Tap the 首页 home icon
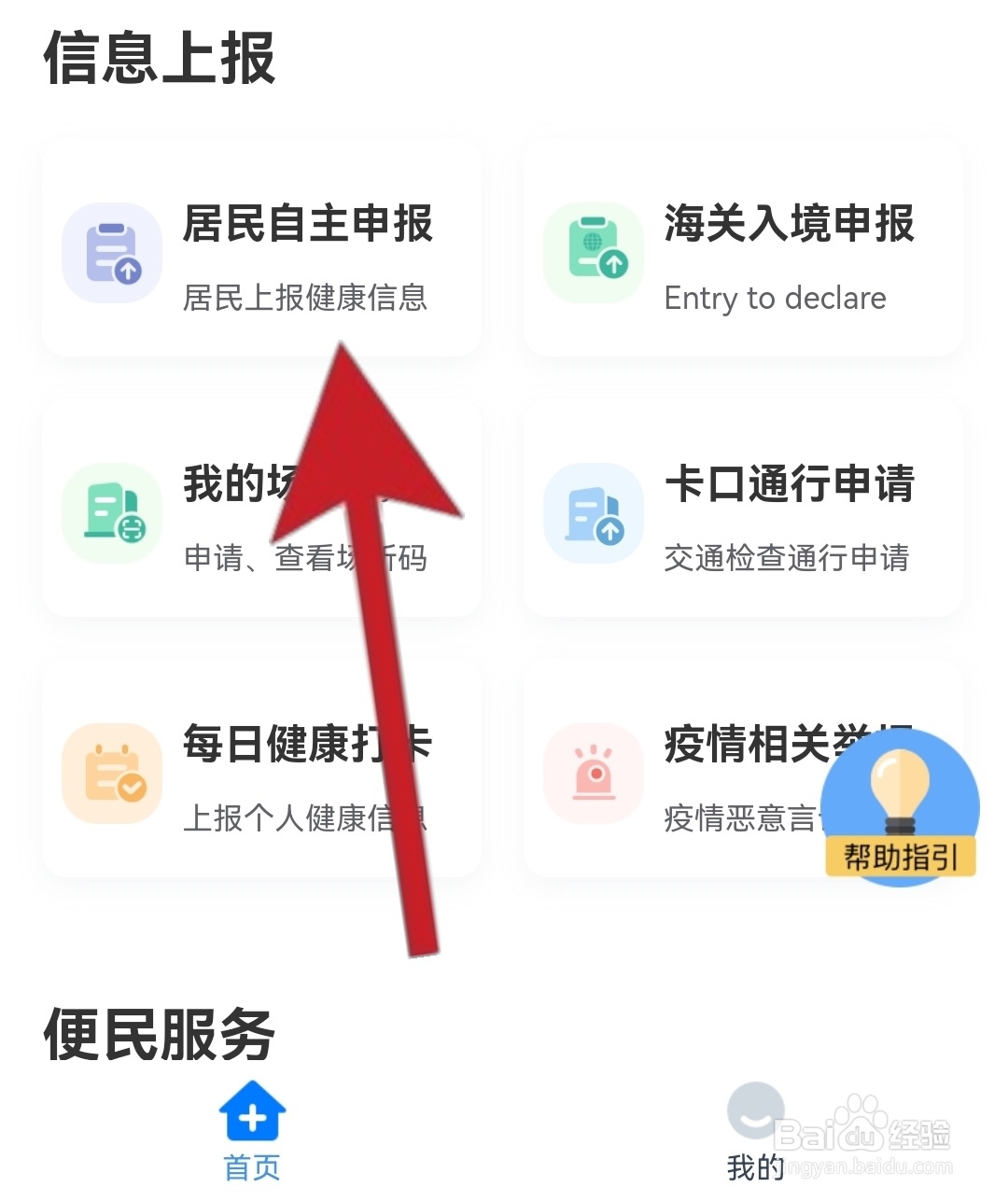 click(x=250, y=1112)
